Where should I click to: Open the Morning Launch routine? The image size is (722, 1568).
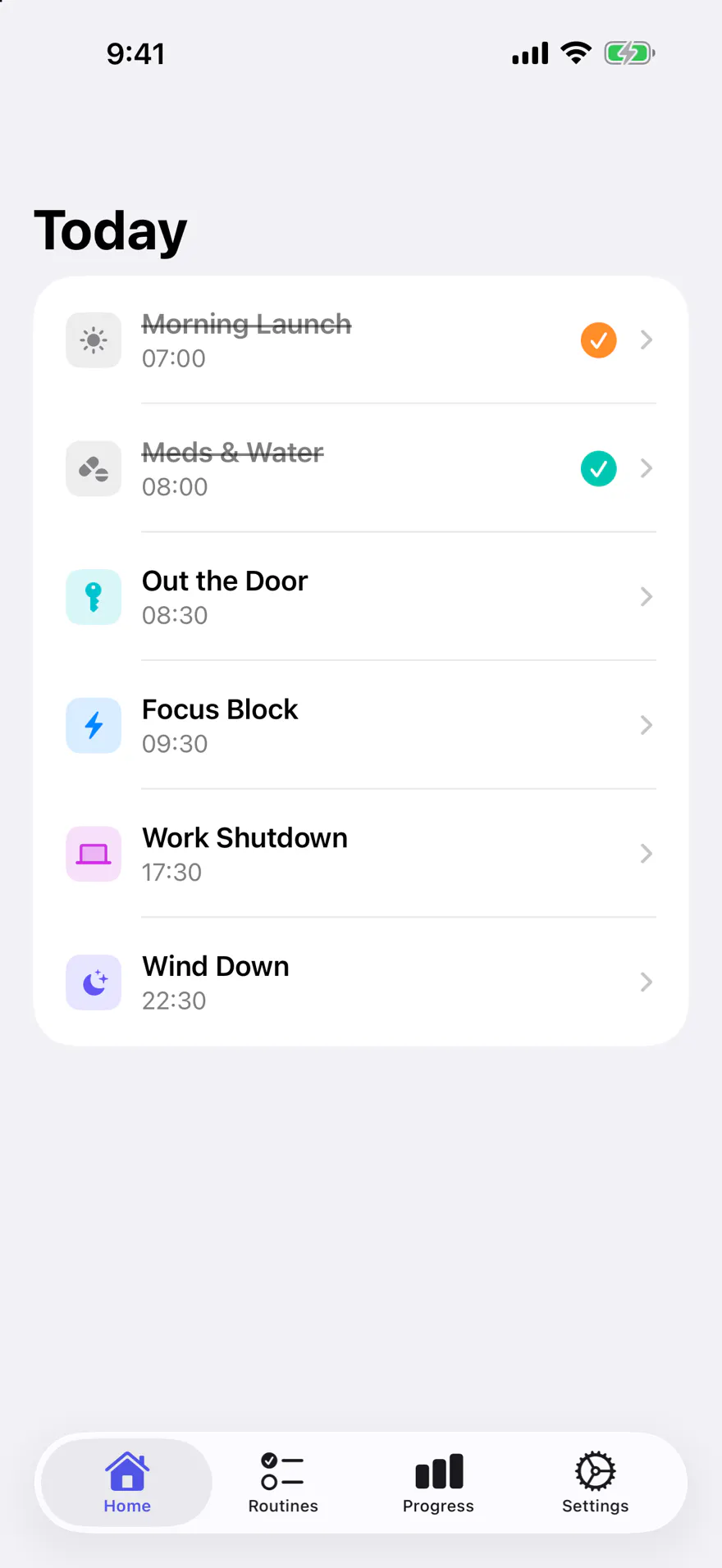coord(361,340)
